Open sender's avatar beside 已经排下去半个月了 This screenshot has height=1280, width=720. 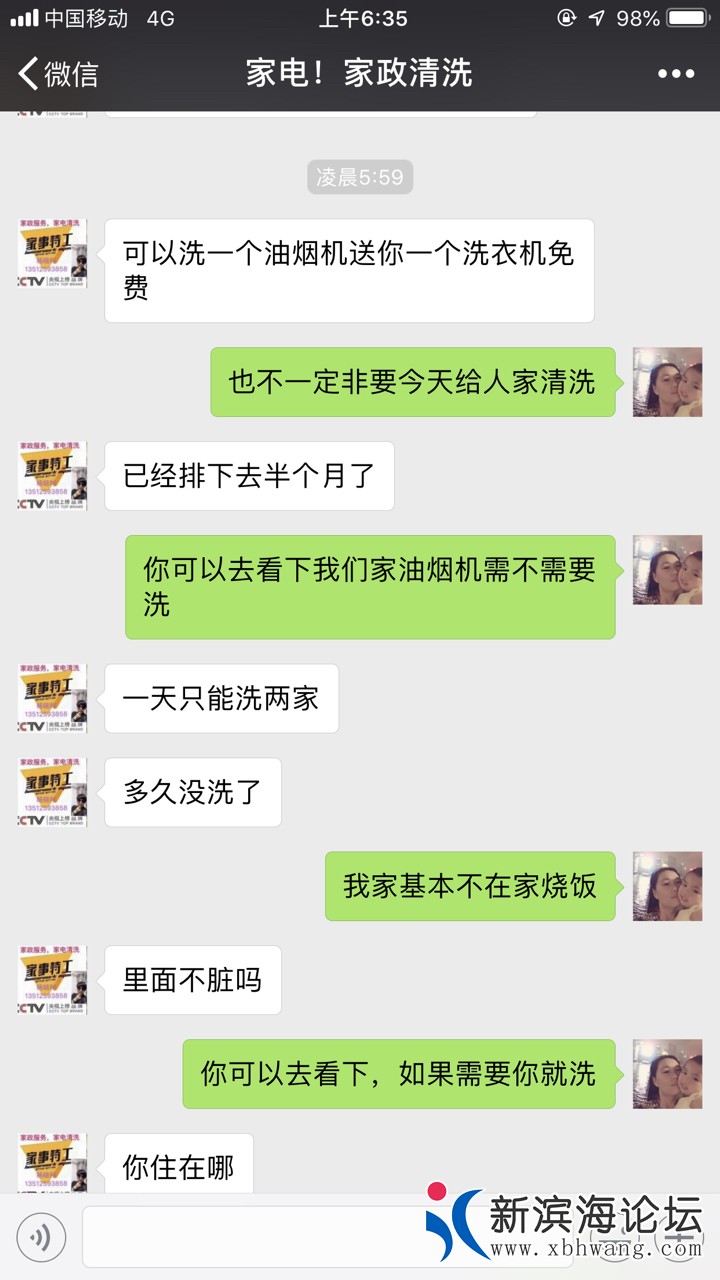[x=52, y=476]
